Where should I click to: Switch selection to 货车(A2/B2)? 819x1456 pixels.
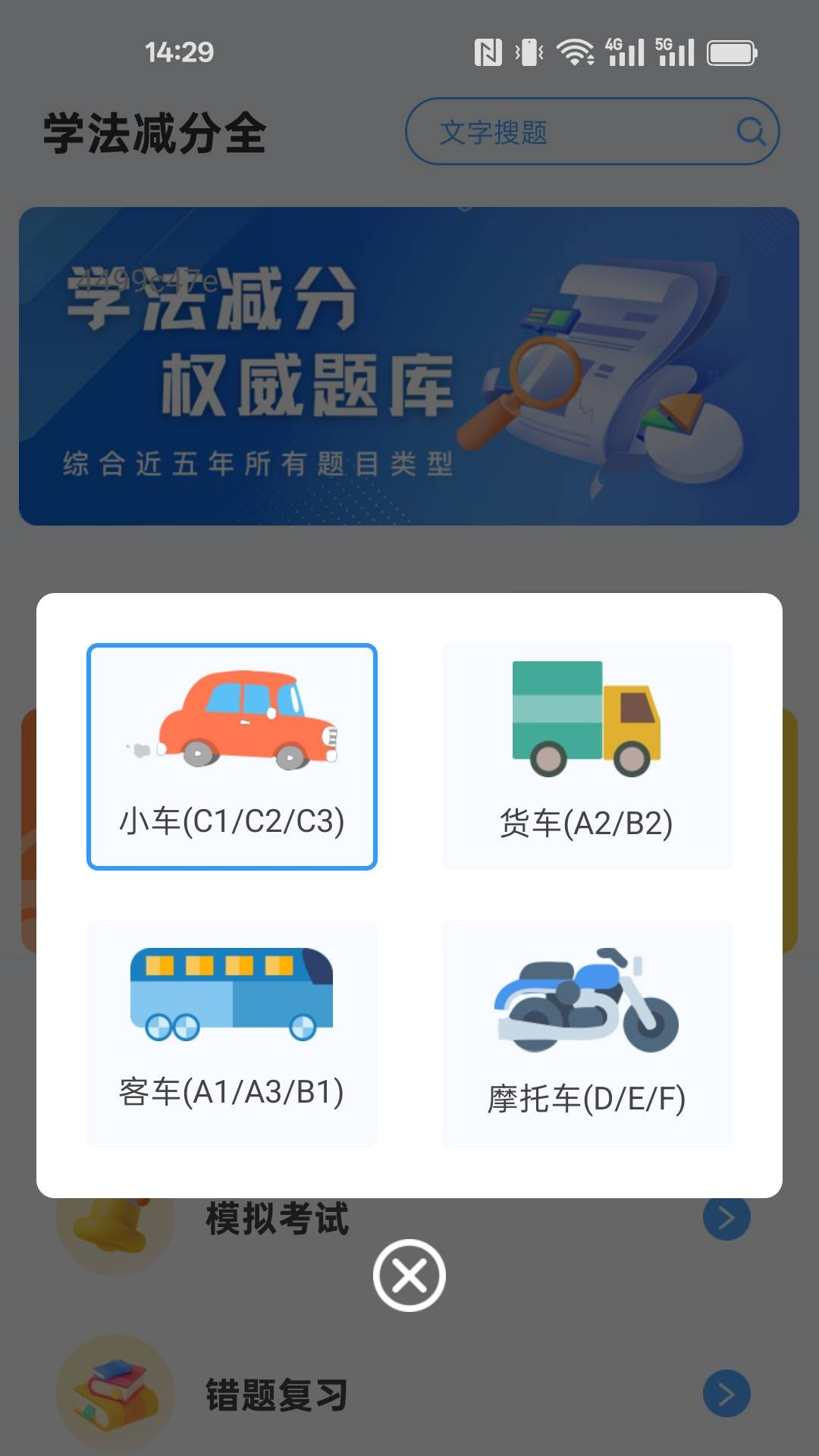coord(588,755)
